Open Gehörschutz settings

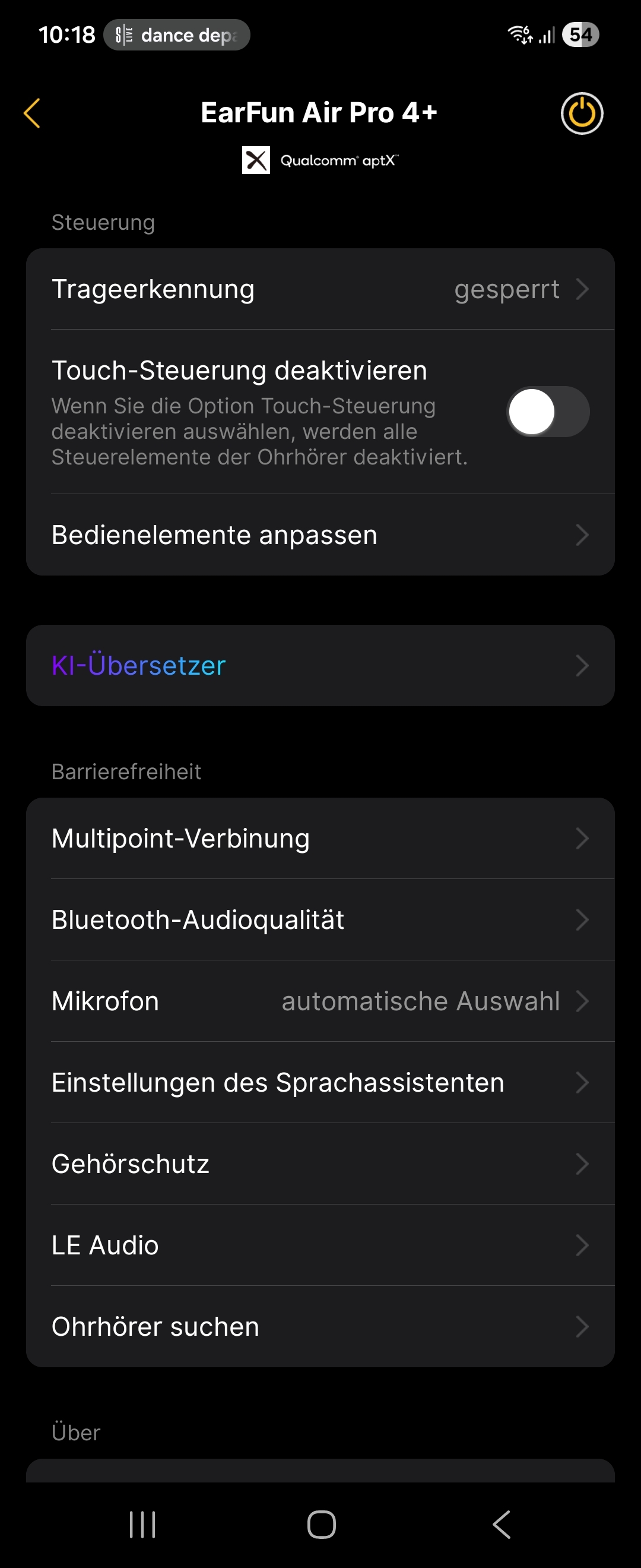click(320, 1164)
